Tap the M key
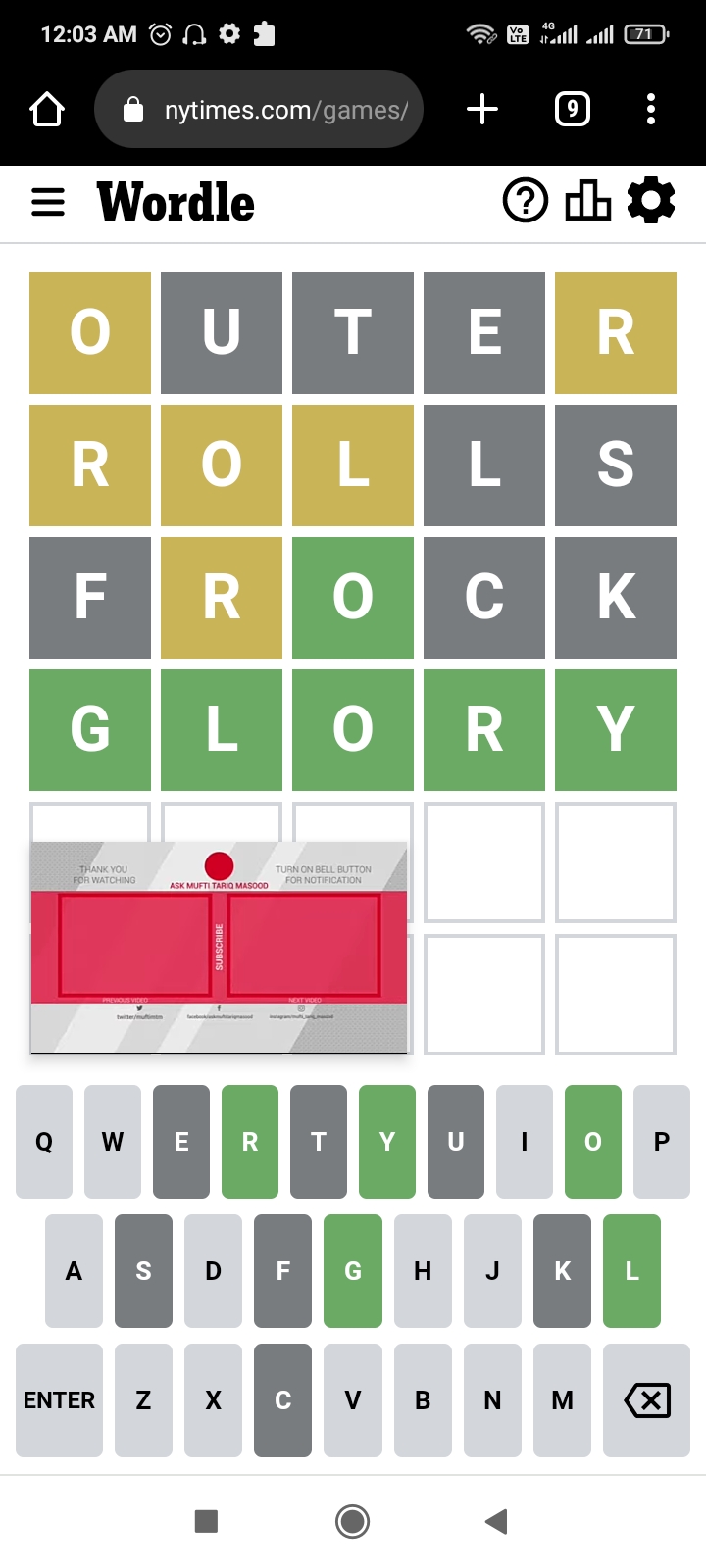The width and height of the screenshot is (706, 1568). (x=563, y=1400)
